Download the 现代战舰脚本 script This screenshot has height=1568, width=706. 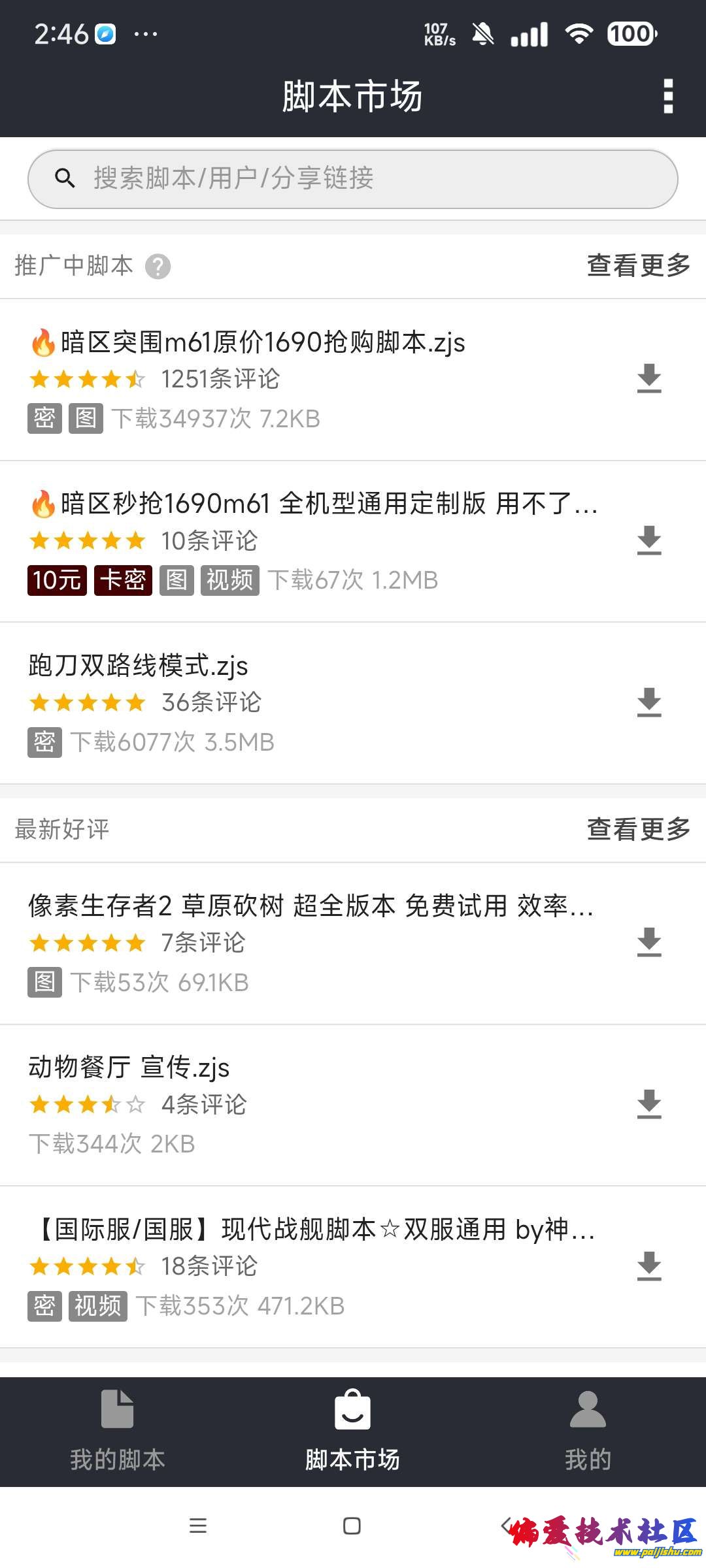click(x=649, y=1266)
